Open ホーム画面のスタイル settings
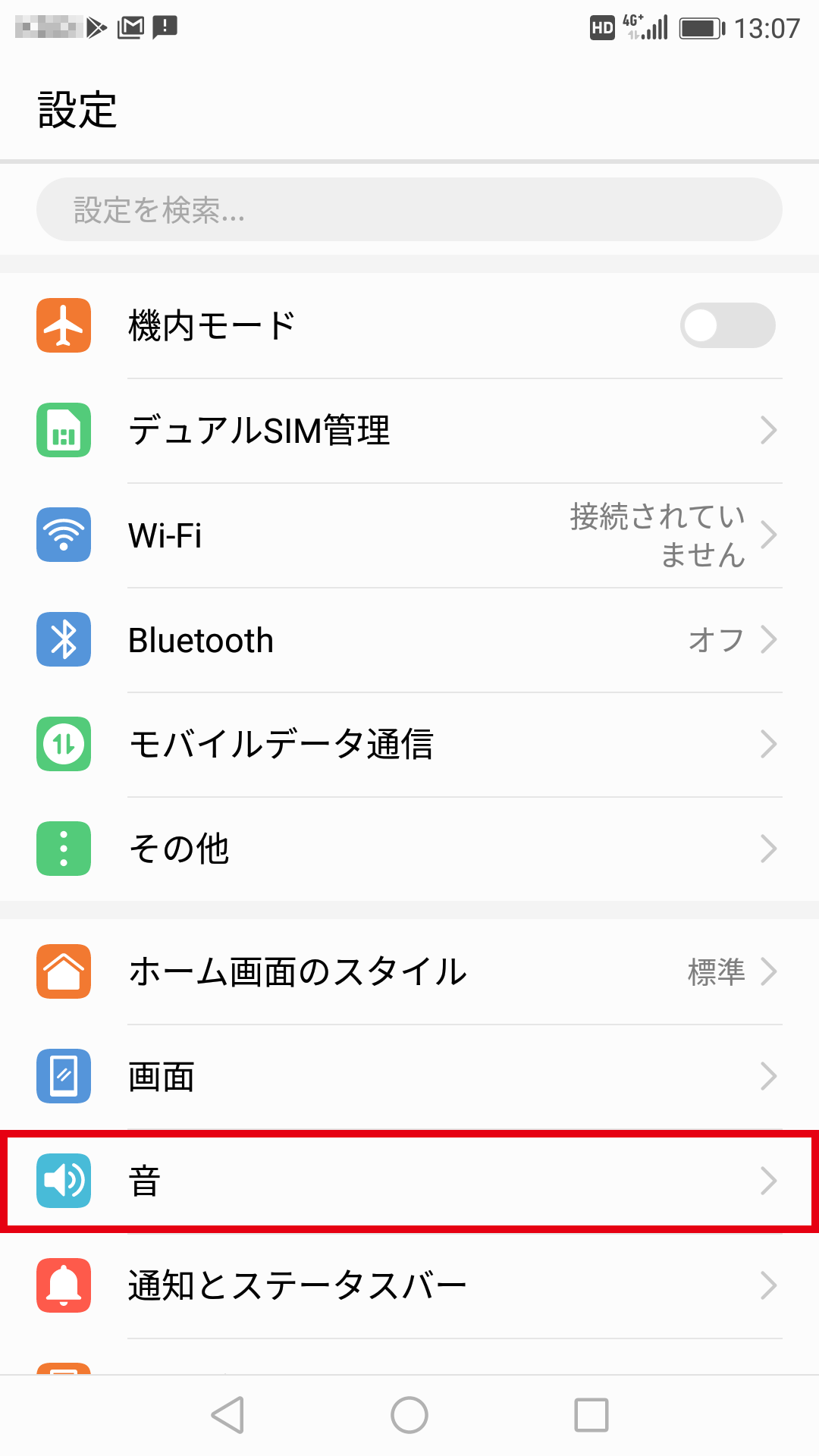 click(x=409, y=971)
